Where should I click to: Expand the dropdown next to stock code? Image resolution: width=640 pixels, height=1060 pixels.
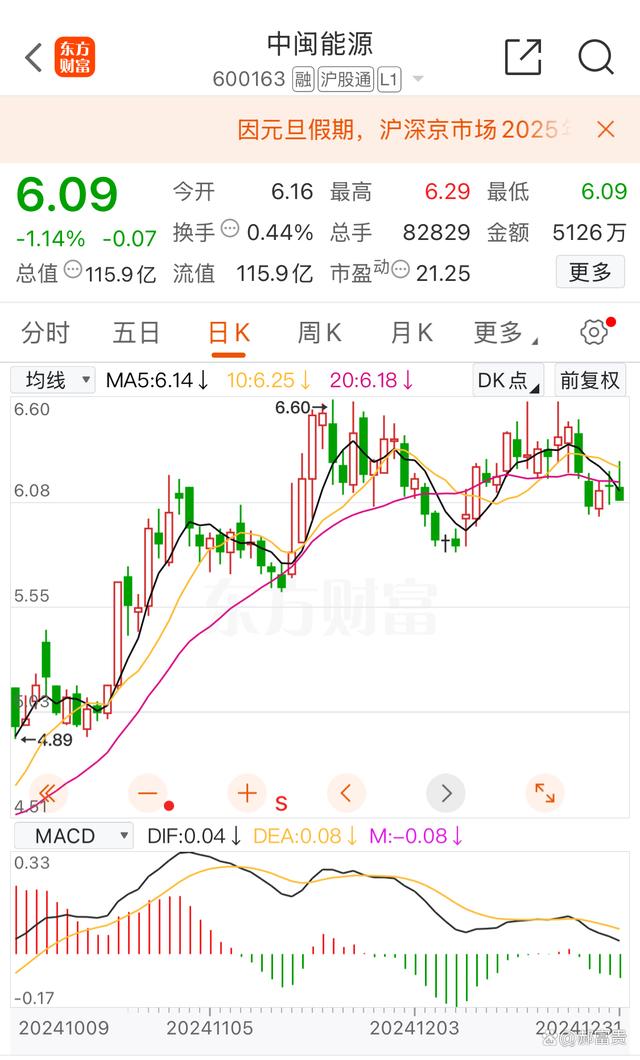(x=418, y=79)
